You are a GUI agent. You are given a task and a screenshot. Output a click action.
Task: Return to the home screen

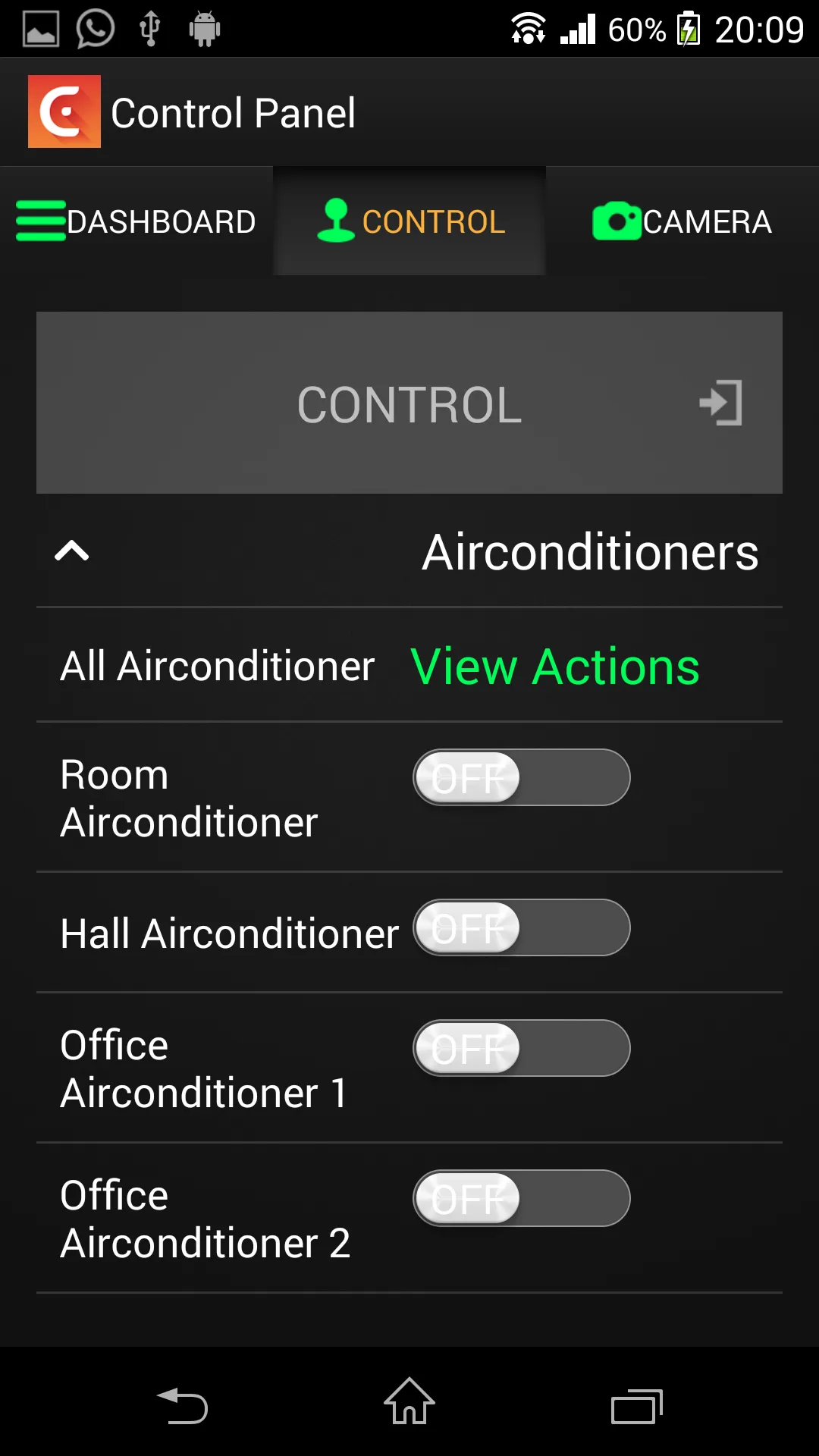409,1401
